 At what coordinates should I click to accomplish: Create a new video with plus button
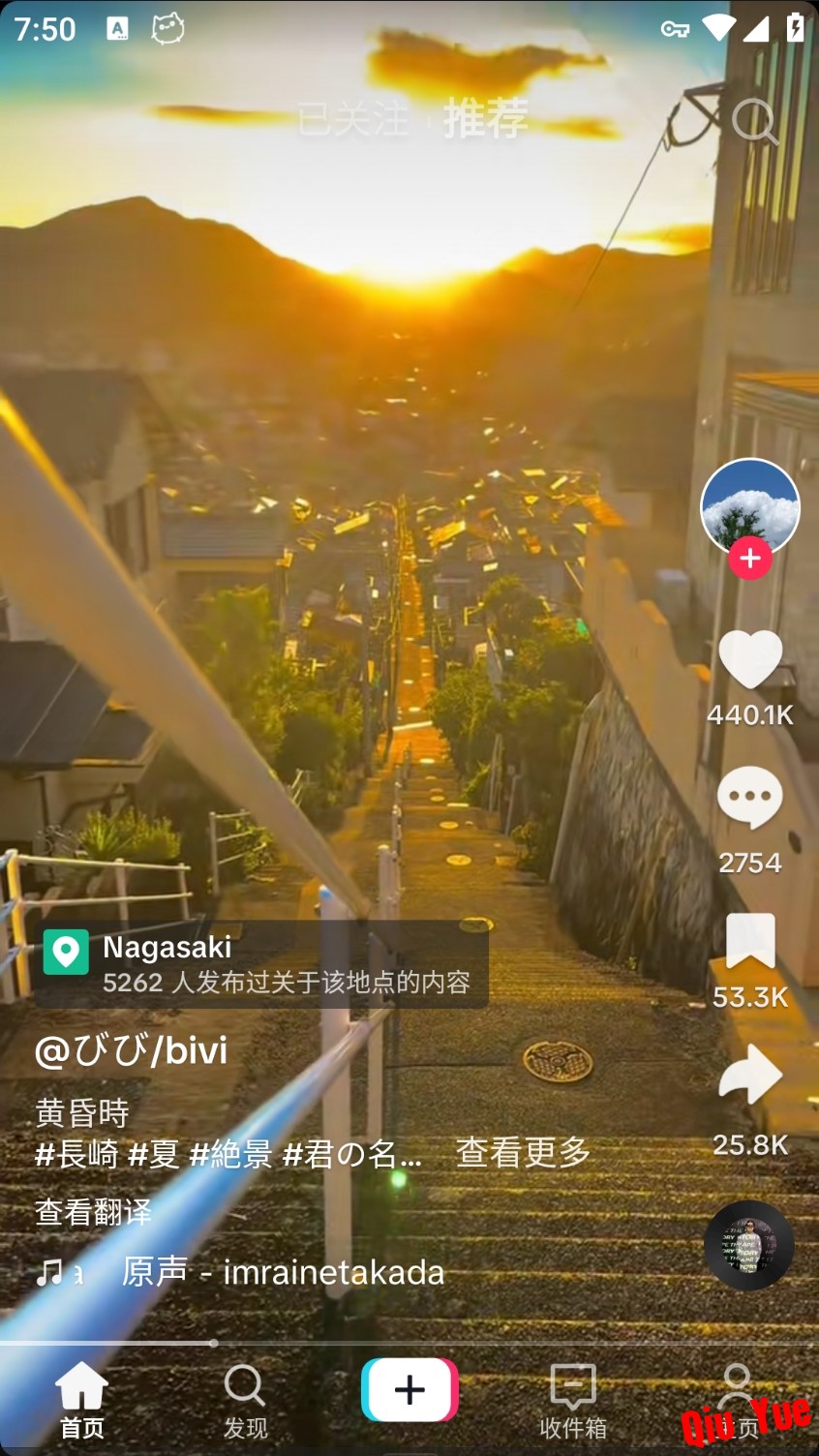tap(409, 1390)
